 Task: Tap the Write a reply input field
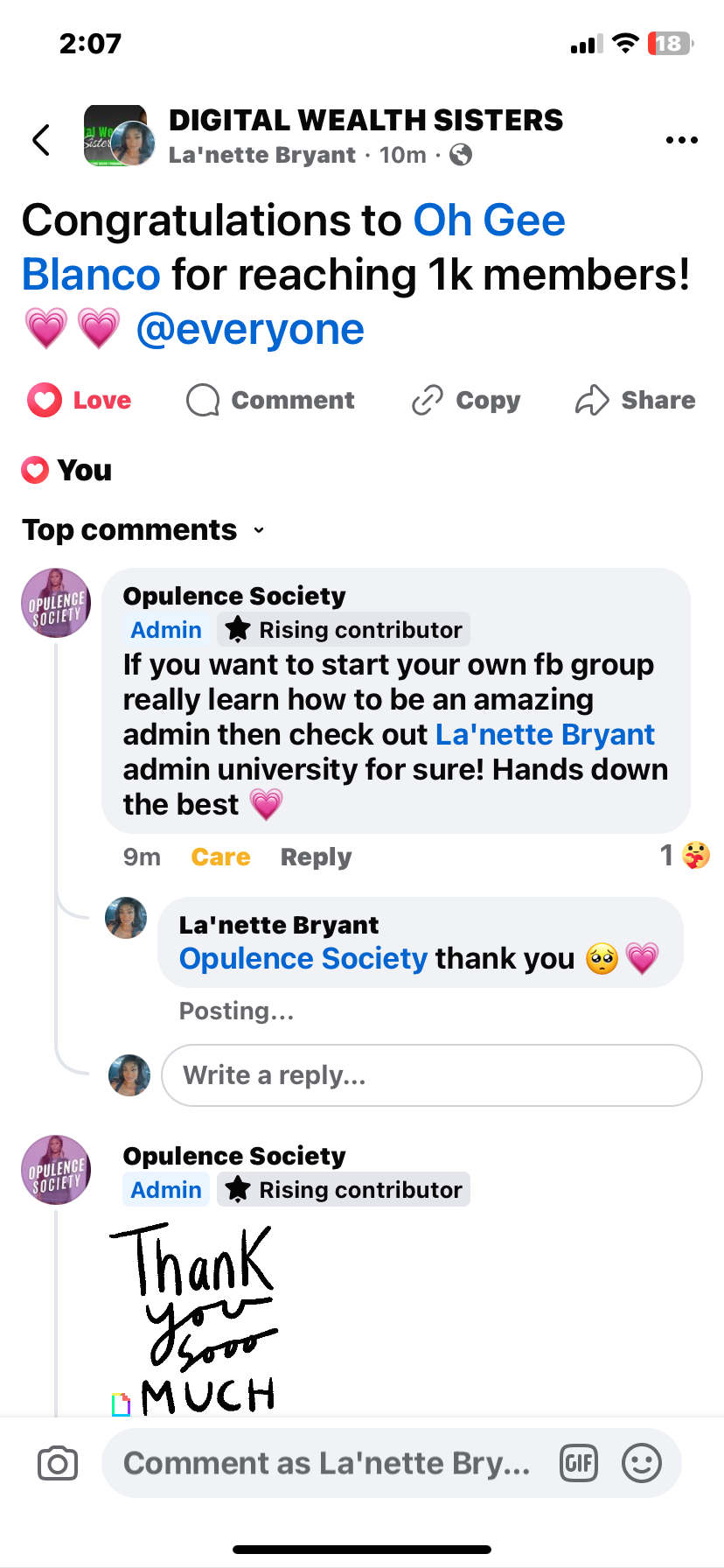point(430,1075)
